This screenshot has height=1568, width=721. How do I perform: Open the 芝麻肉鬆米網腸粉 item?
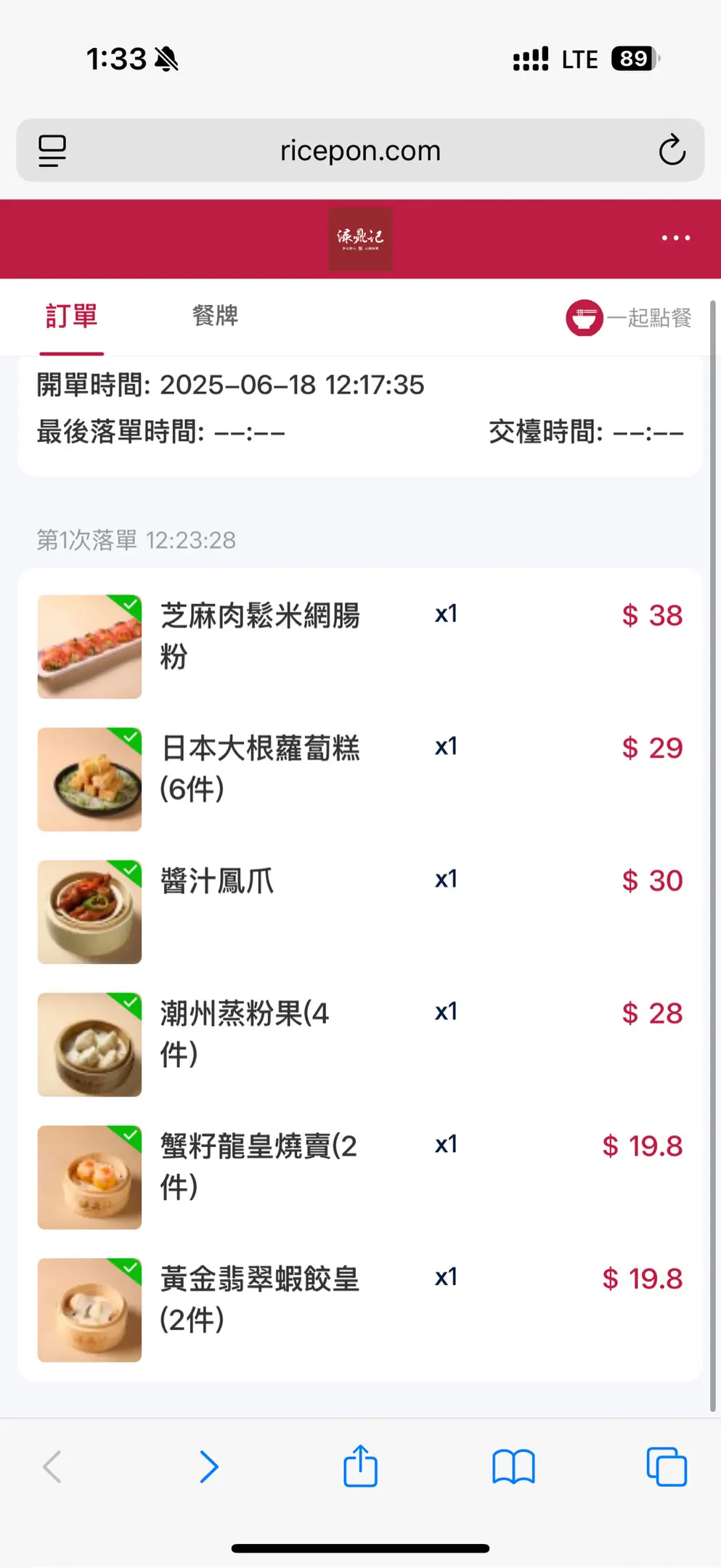click(x=260, y=636)
